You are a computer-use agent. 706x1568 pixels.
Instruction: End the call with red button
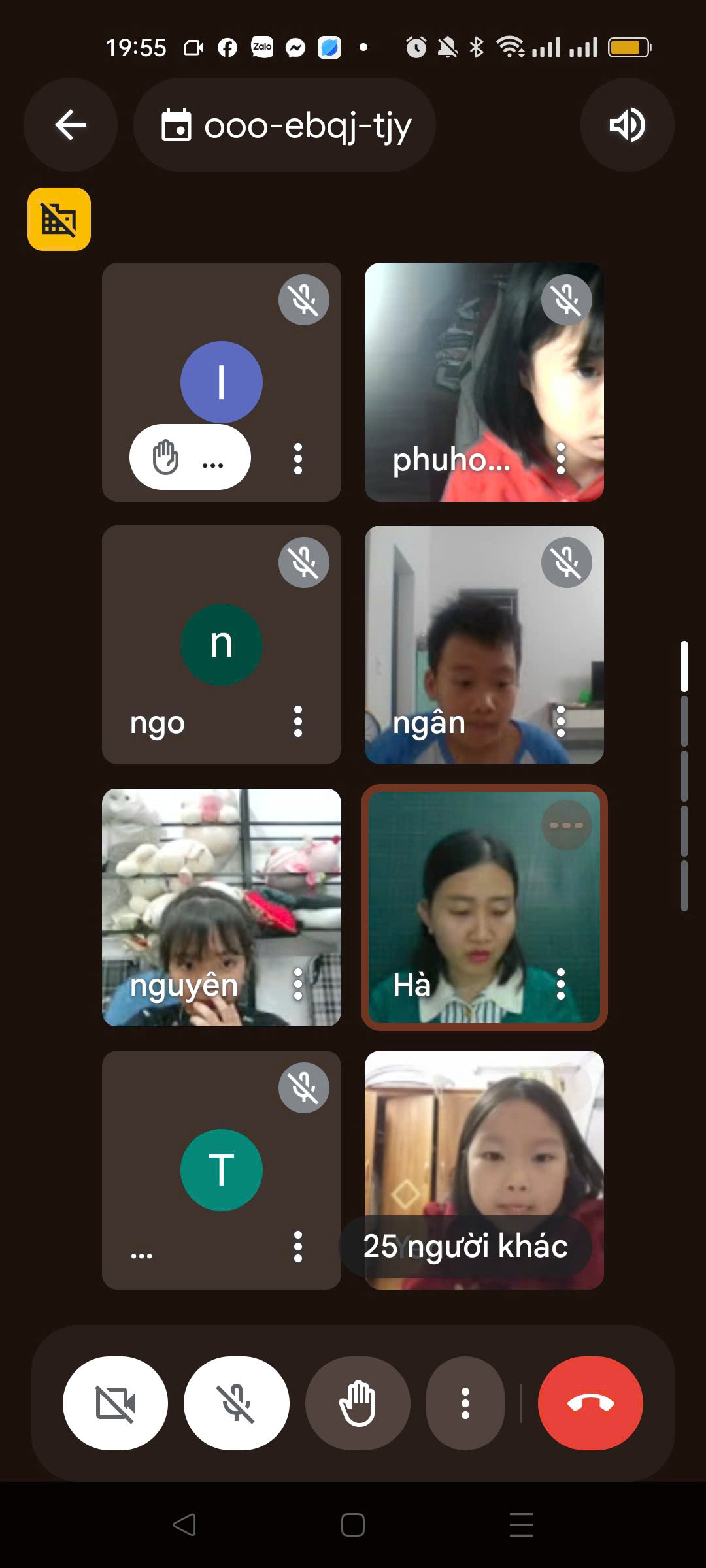[x=590, y=1403]
